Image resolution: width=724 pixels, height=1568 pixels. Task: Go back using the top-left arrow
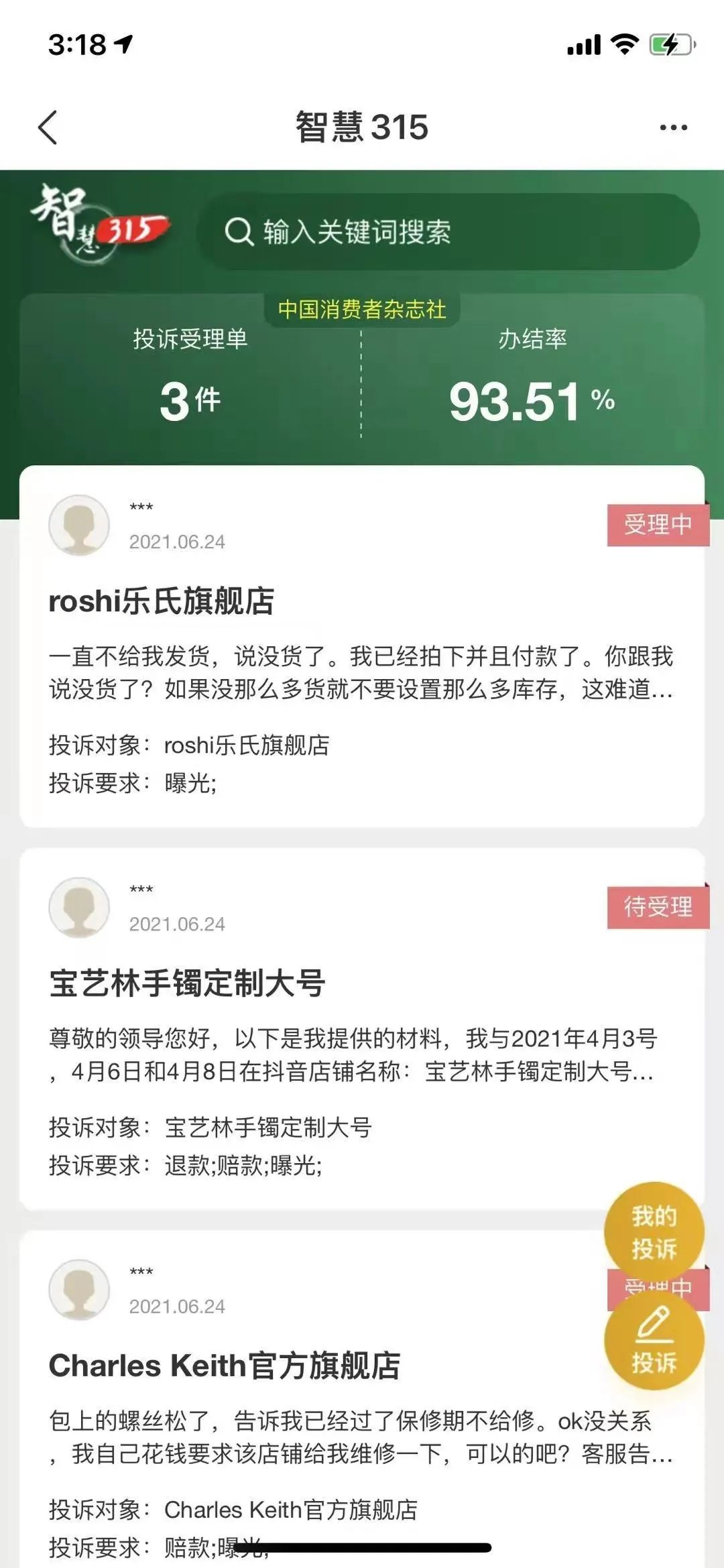click(x=48, y=127)
